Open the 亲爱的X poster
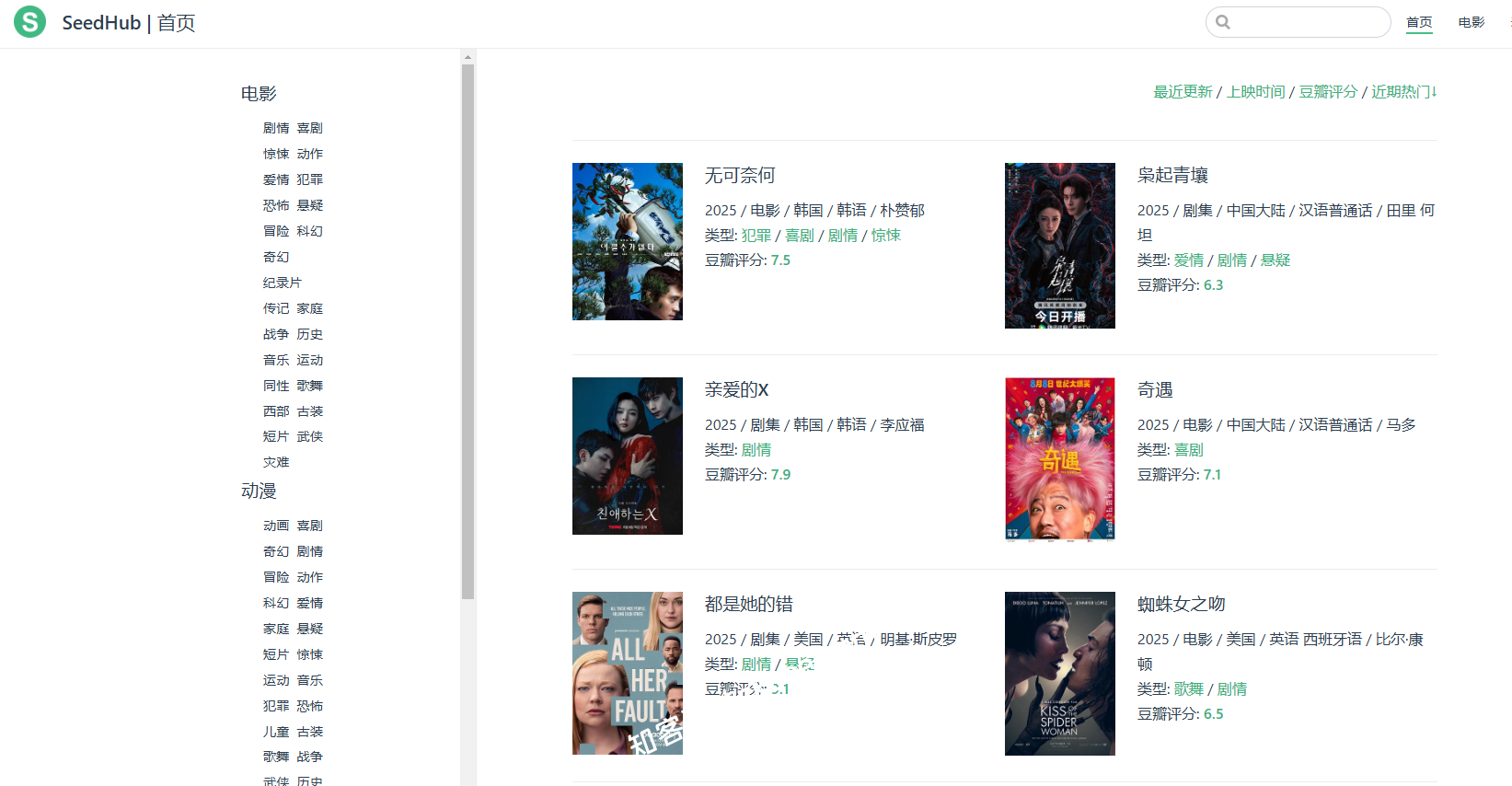This screenshot has width=1512, height=786. tap(628, 456)
